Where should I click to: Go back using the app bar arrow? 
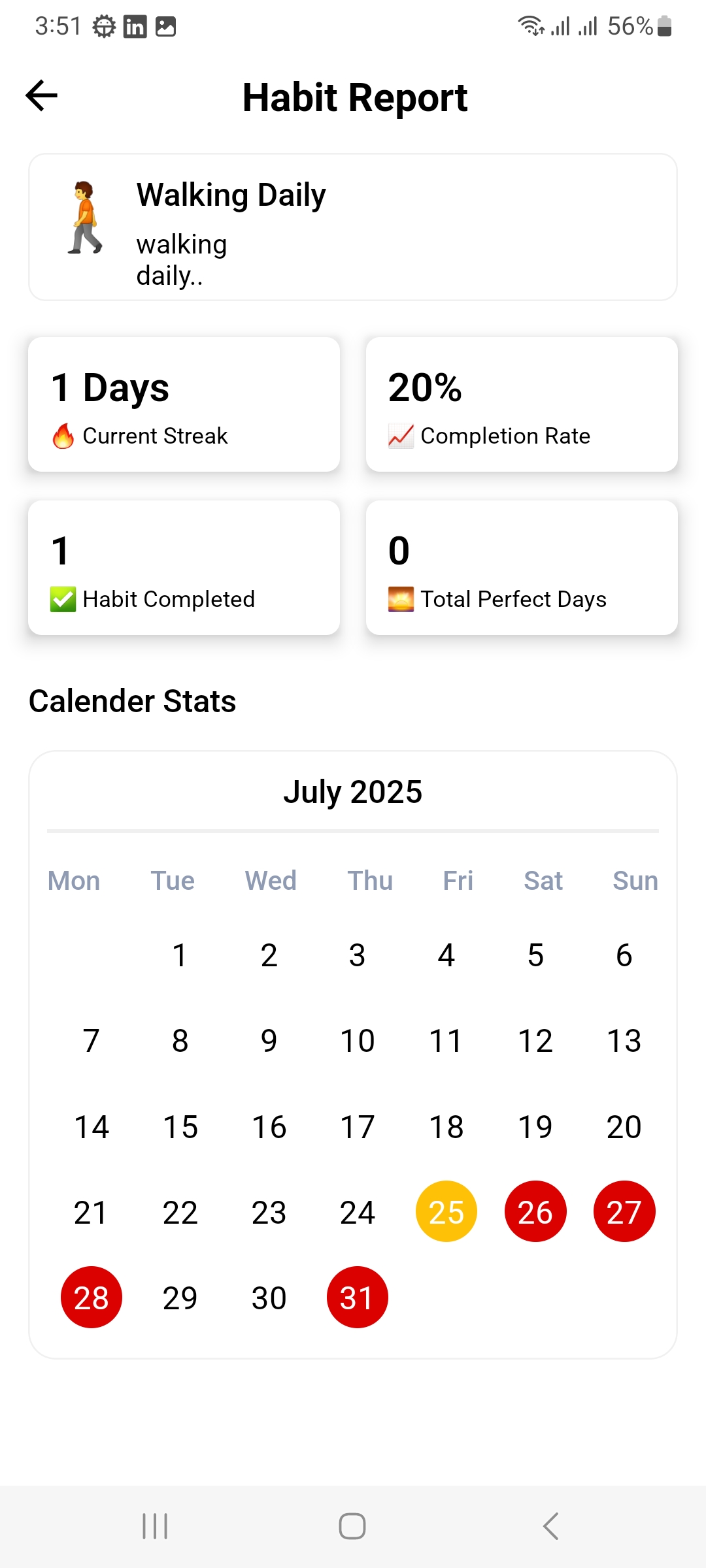[x=42, y=96]
